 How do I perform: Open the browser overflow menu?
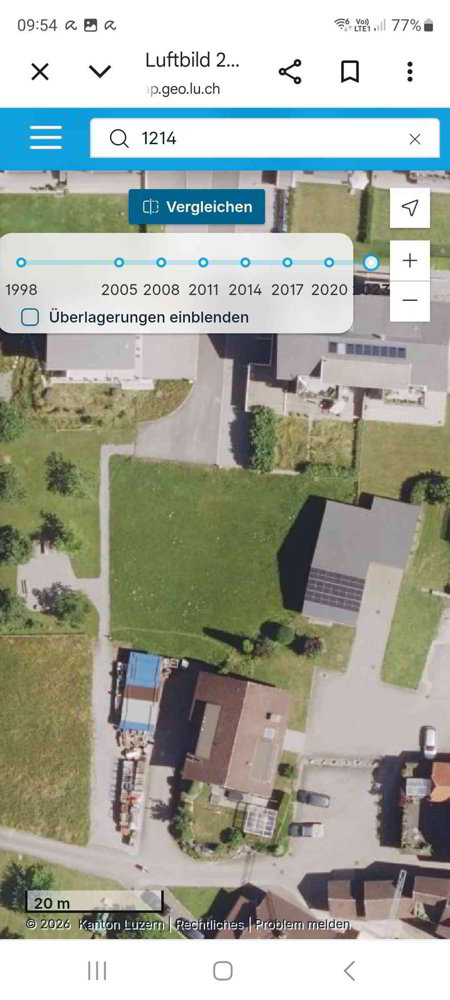click(410, 71)
